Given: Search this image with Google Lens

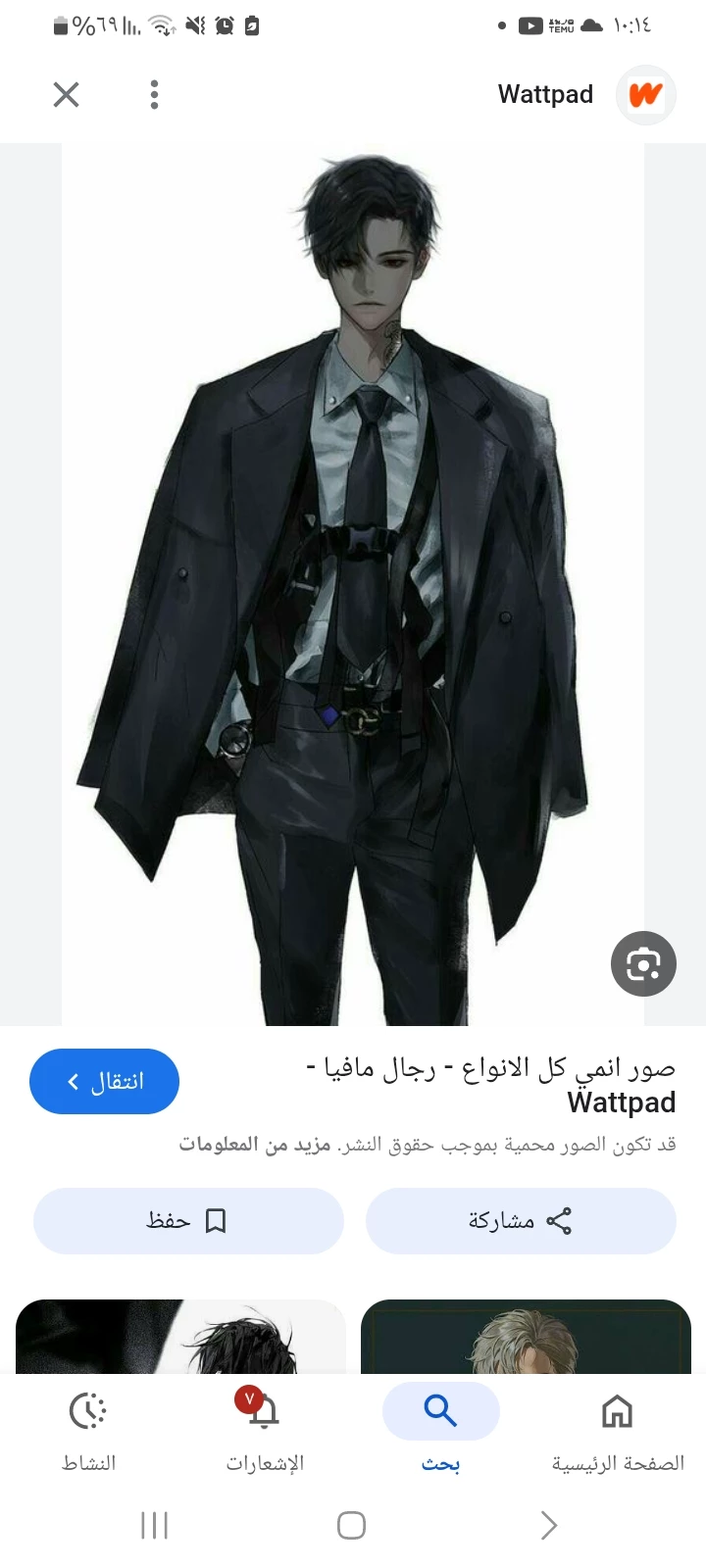Looking at the screenshot, I should tap(643, 963).
